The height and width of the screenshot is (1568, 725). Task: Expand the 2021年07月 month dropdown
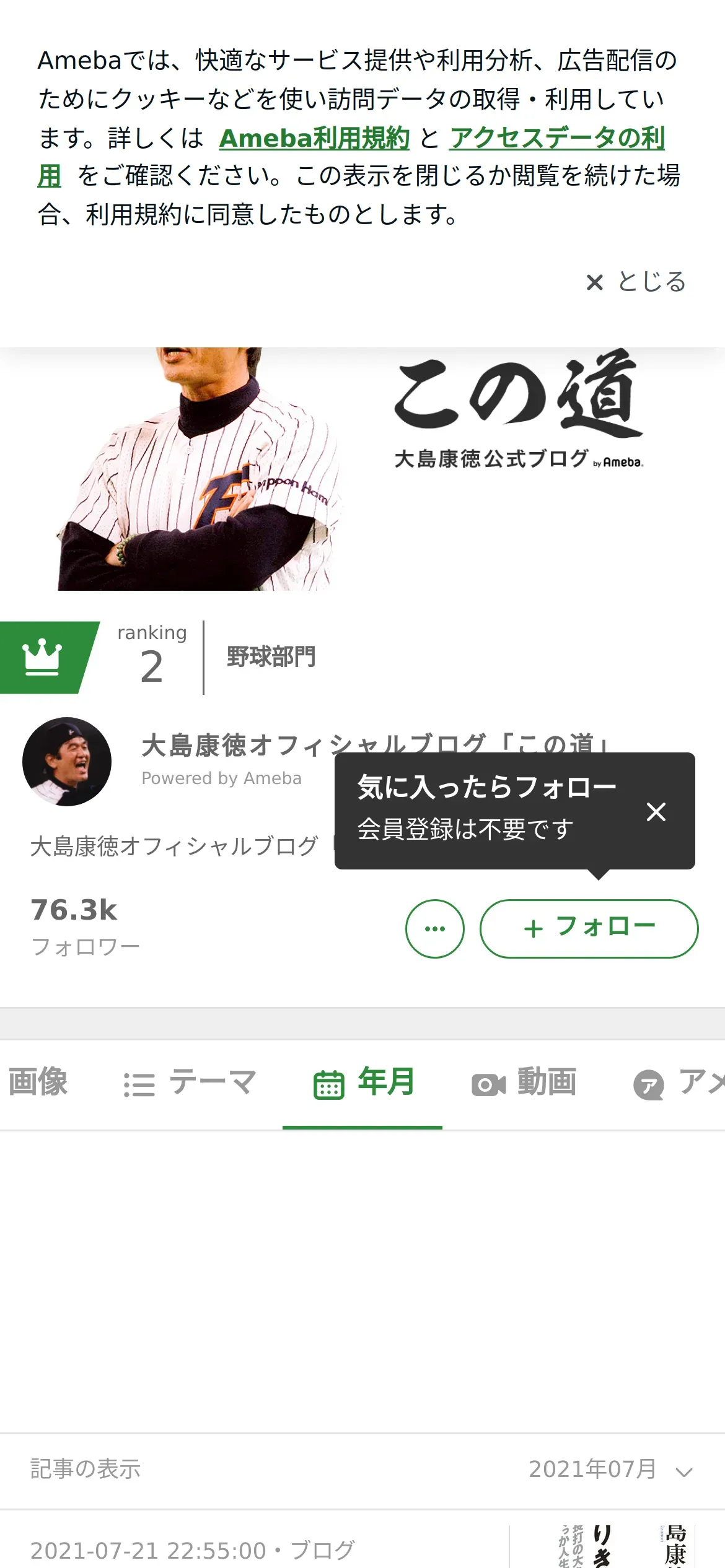point(610,1470)
